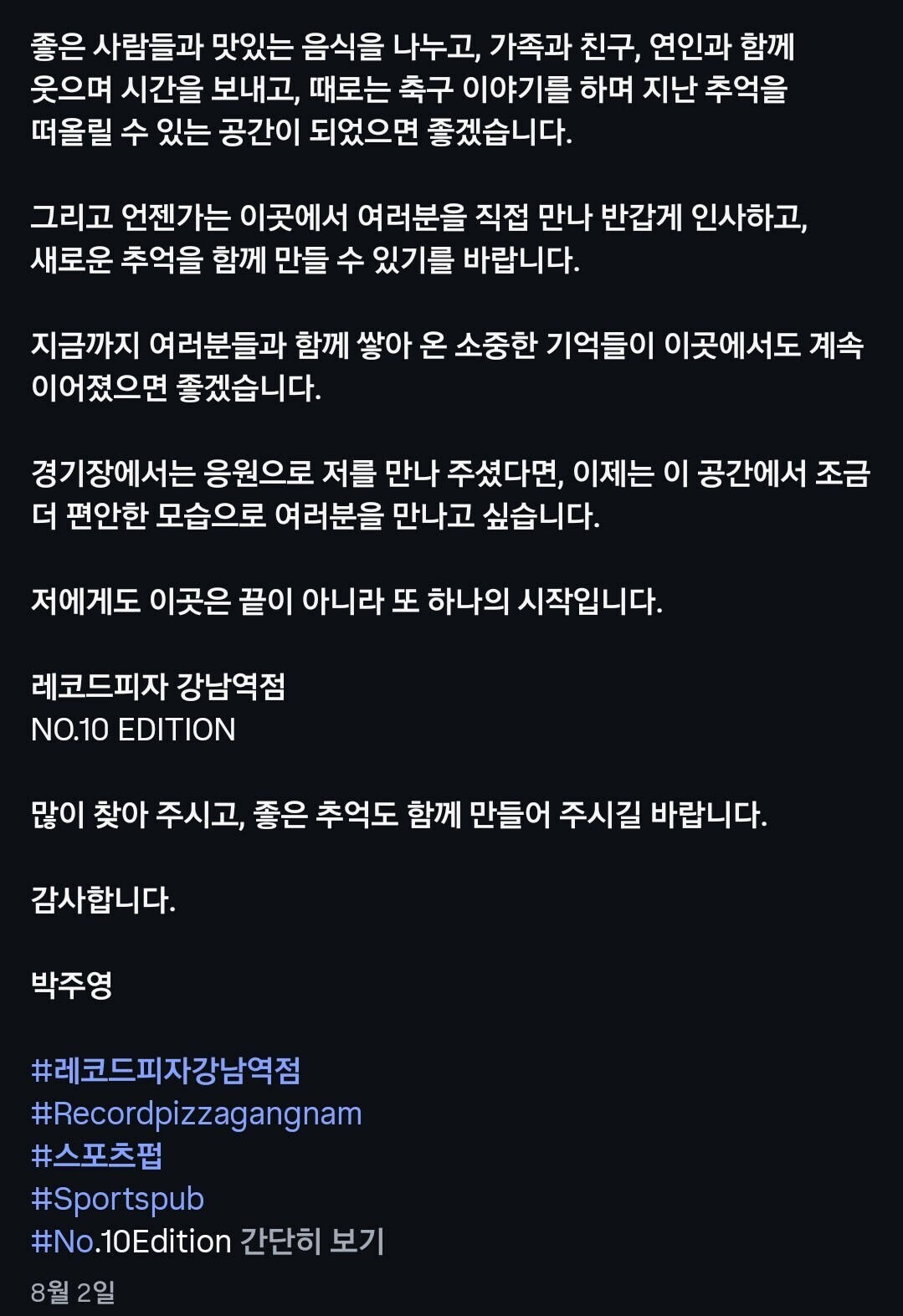Open the #Recordpizzagangnam hashtag

tap(197, 1114)
